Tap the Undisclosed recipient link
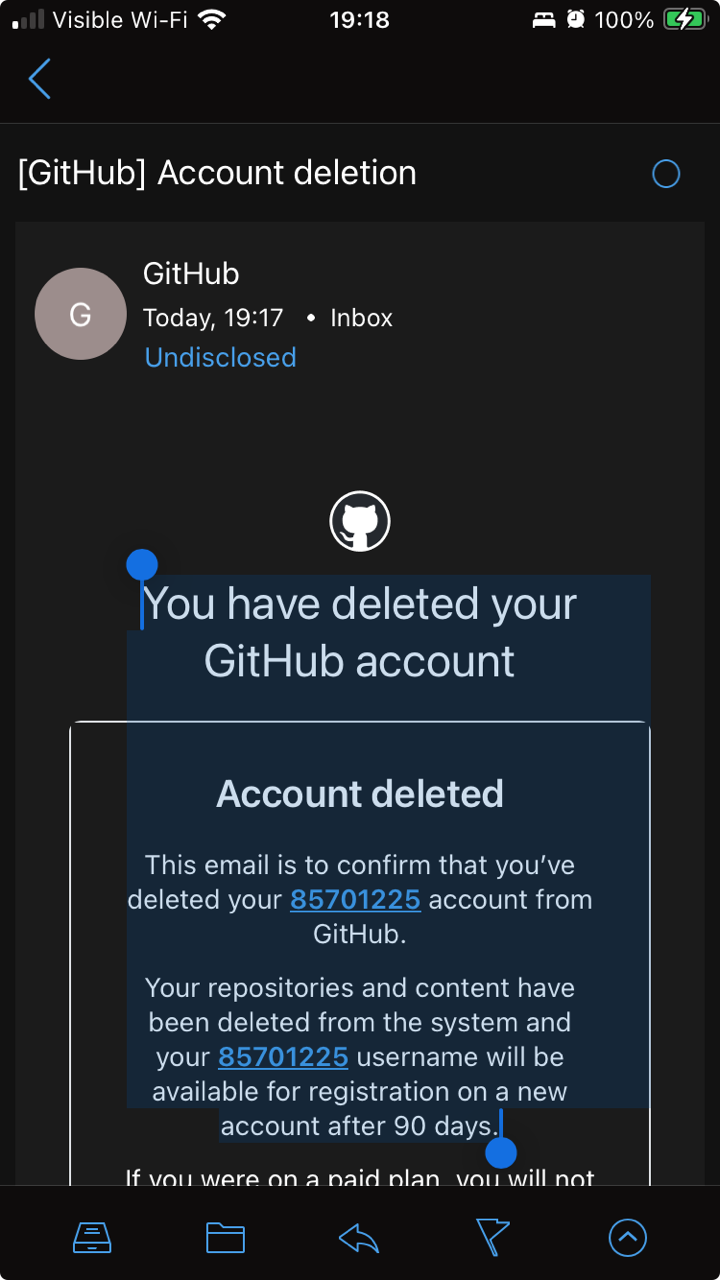 [x=220, y=357]
